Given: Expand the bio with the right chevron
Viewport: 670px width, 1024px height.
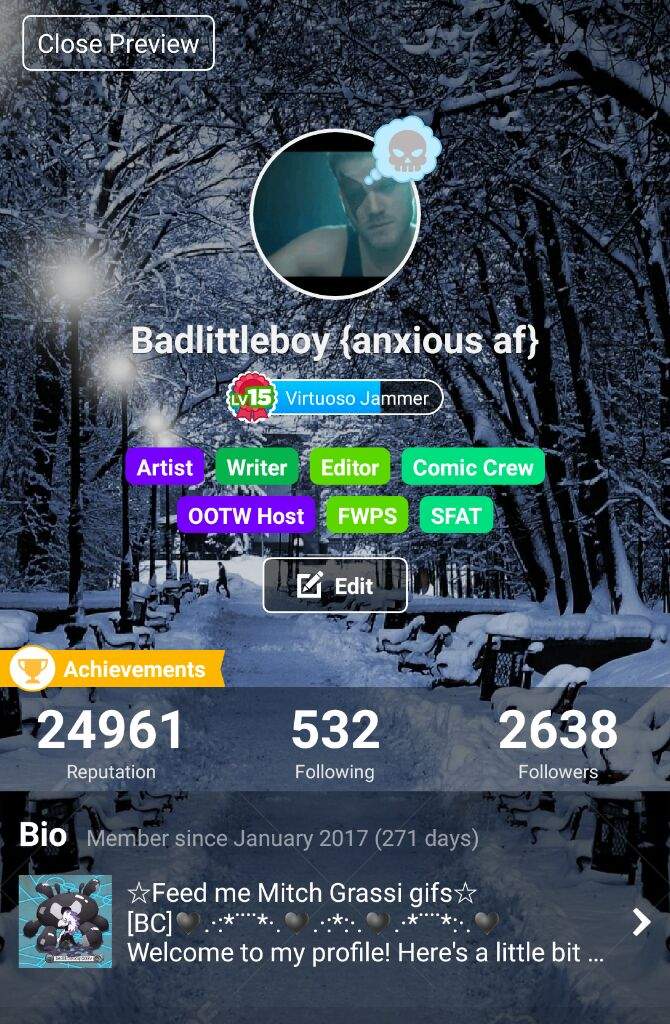Looking at the screenshot, I should pos(641,922).
